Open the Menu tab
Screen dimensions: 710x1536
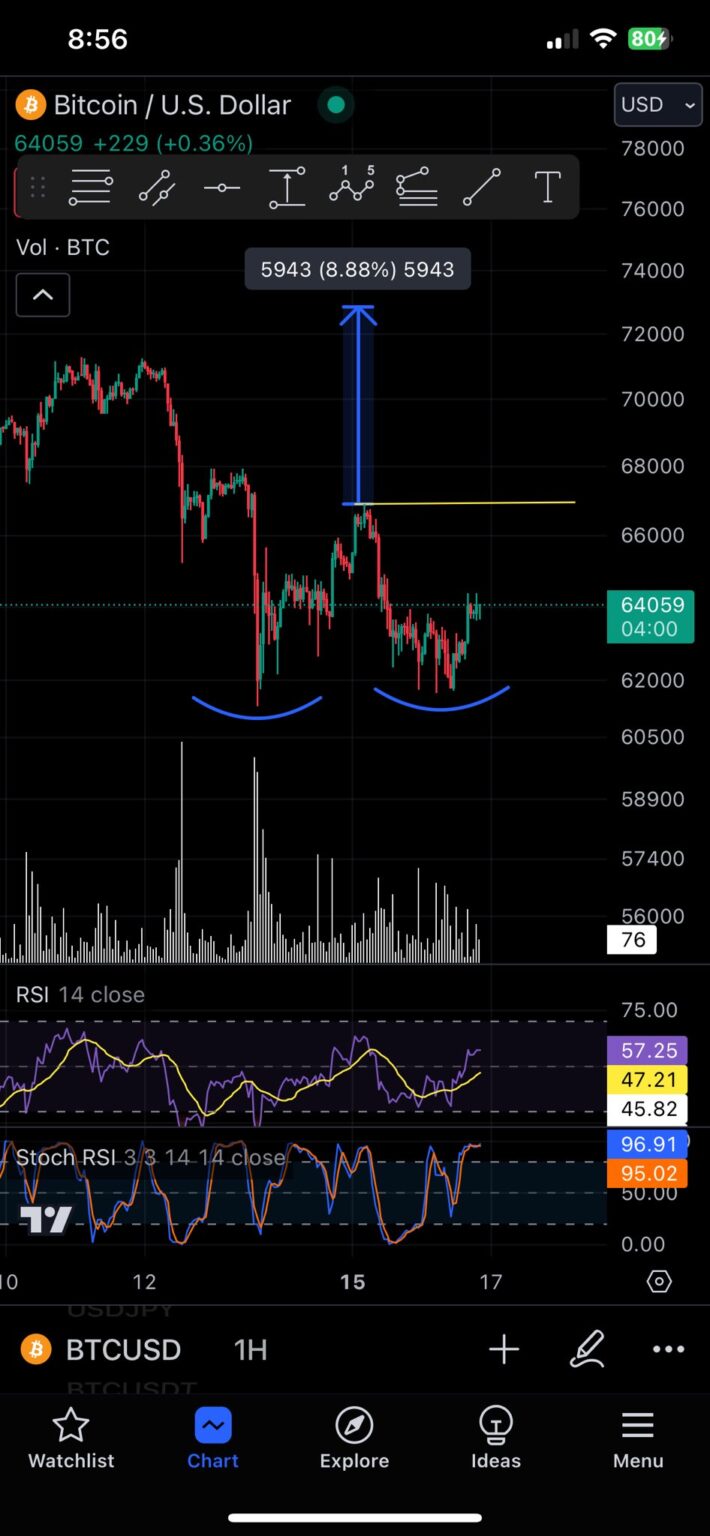(x=638, y=1438)
